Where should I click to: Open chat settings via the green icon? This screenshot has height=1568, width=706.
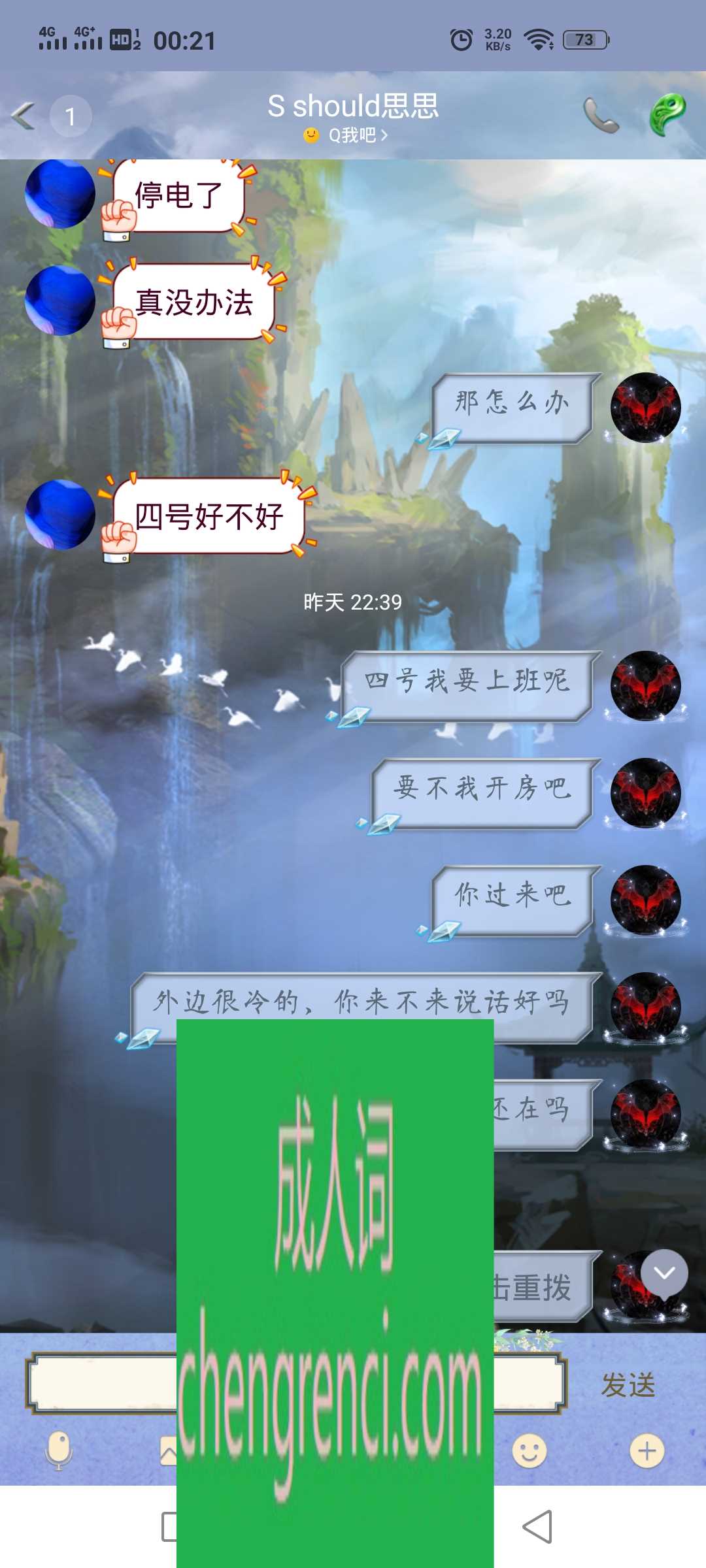point(667,114)
